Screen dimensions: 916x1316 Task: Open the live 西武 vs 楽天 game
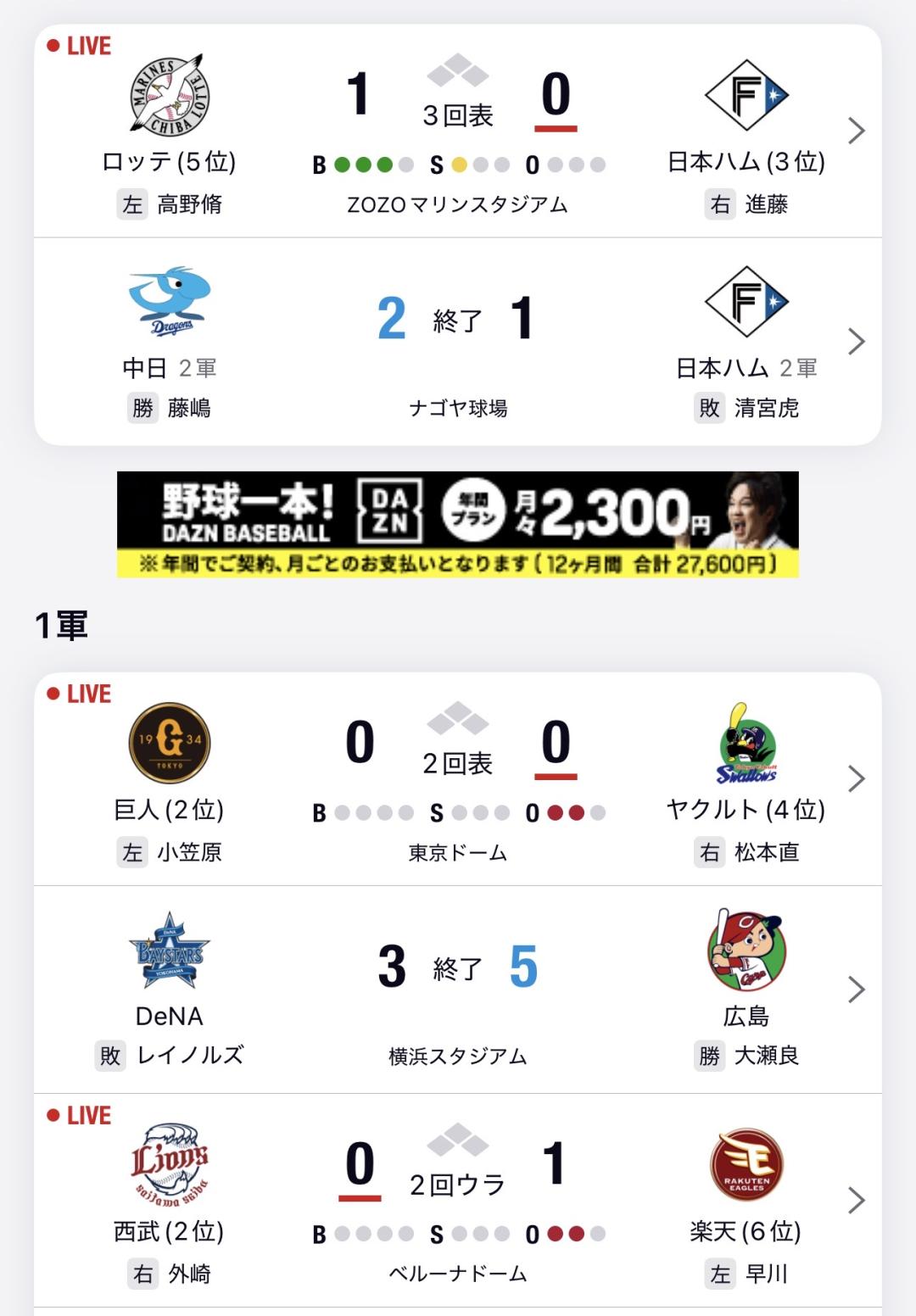point(458,1200)
